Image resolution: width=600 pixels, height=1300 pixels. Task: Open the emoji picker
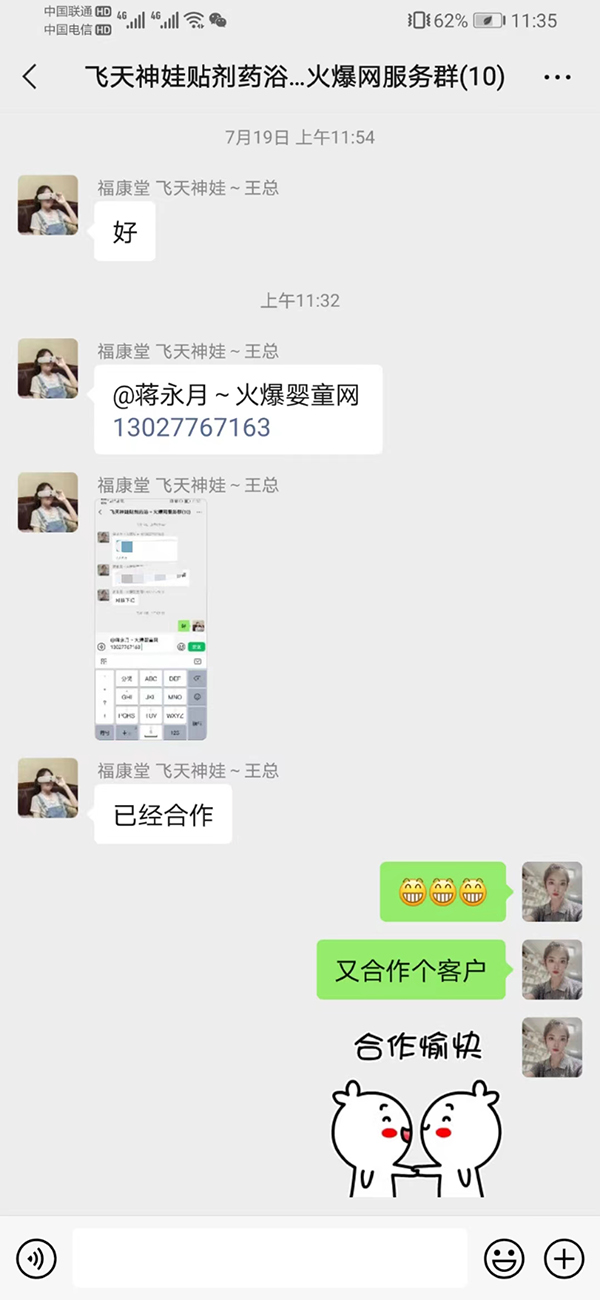coord(504,1258)
